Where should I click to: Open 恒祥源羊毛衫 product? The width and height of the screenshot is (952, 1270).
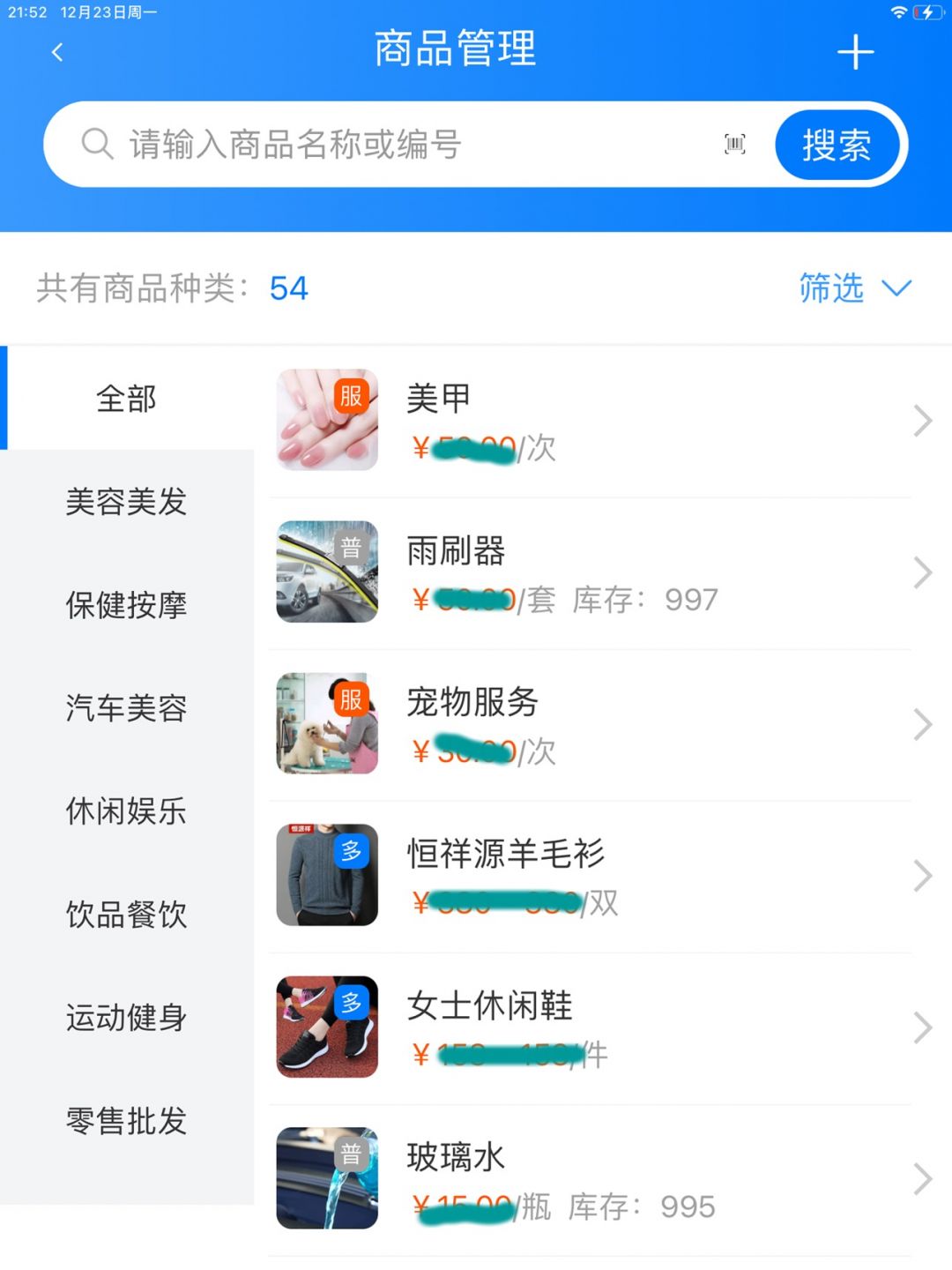click(591, 877)
